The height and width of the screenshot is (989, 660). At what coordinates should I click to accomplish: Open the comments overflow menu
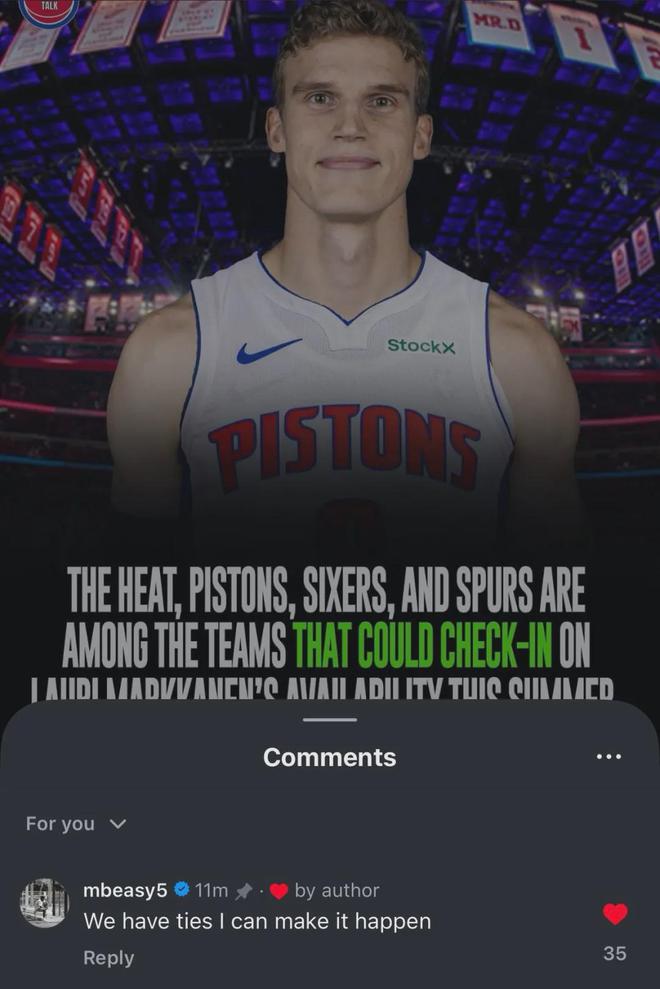click(608, 757)
